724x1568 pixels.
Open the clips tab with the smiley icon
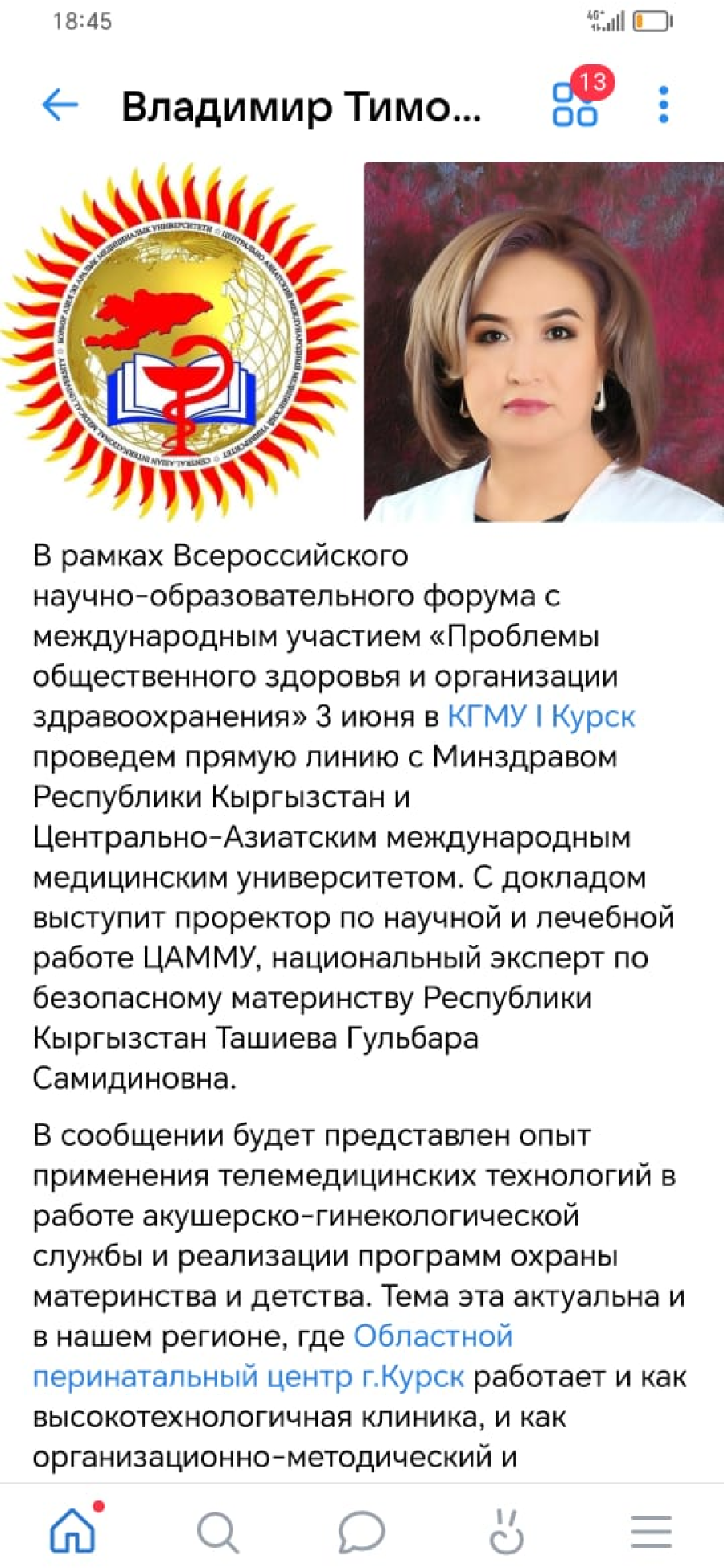(507, 1531)
